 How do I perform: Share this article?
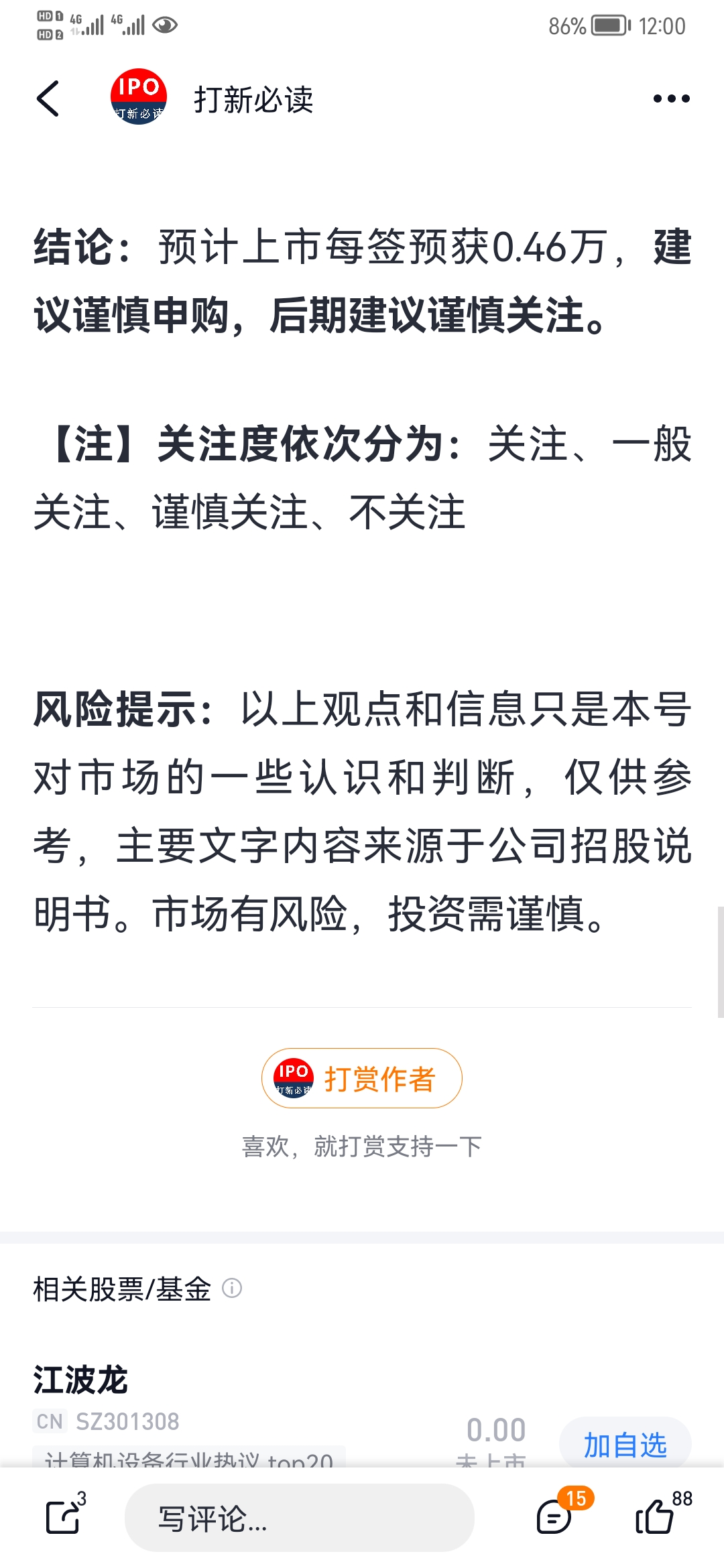(64, 1517)
